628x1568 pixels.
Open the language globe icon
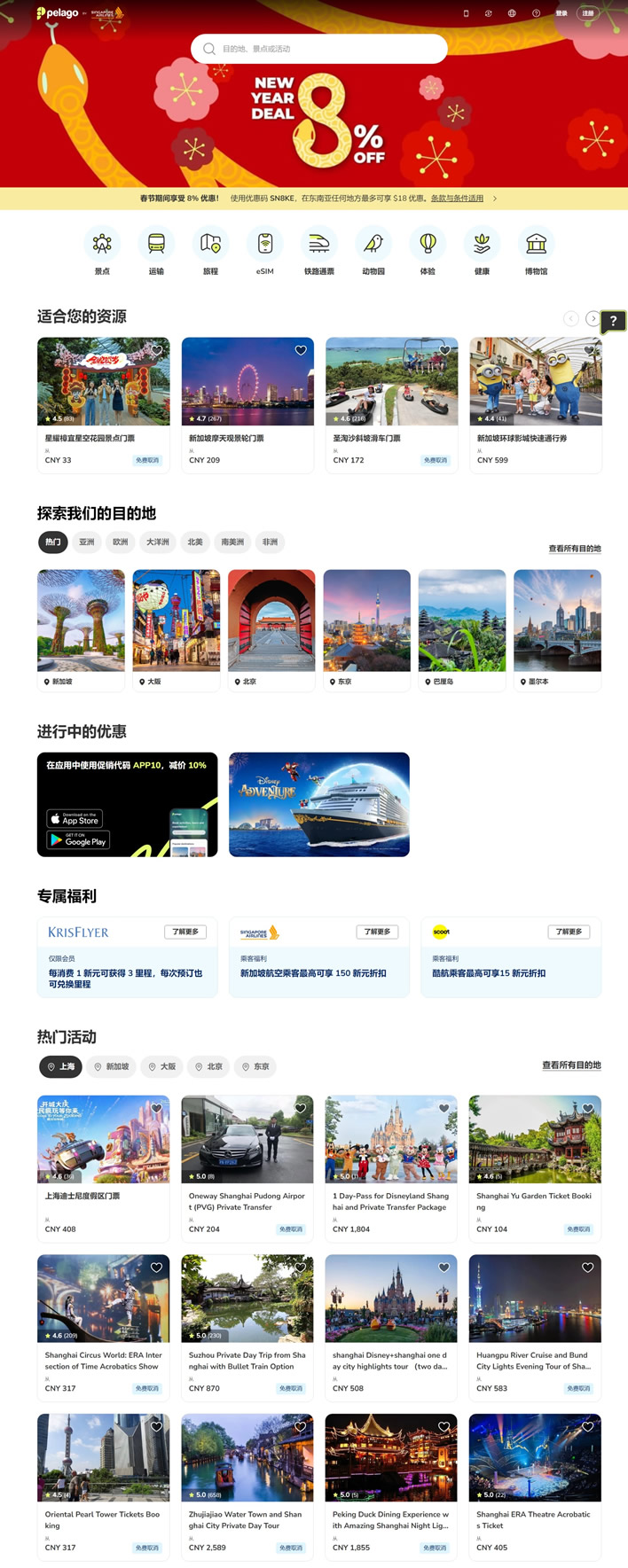click(x=512, y=13)
